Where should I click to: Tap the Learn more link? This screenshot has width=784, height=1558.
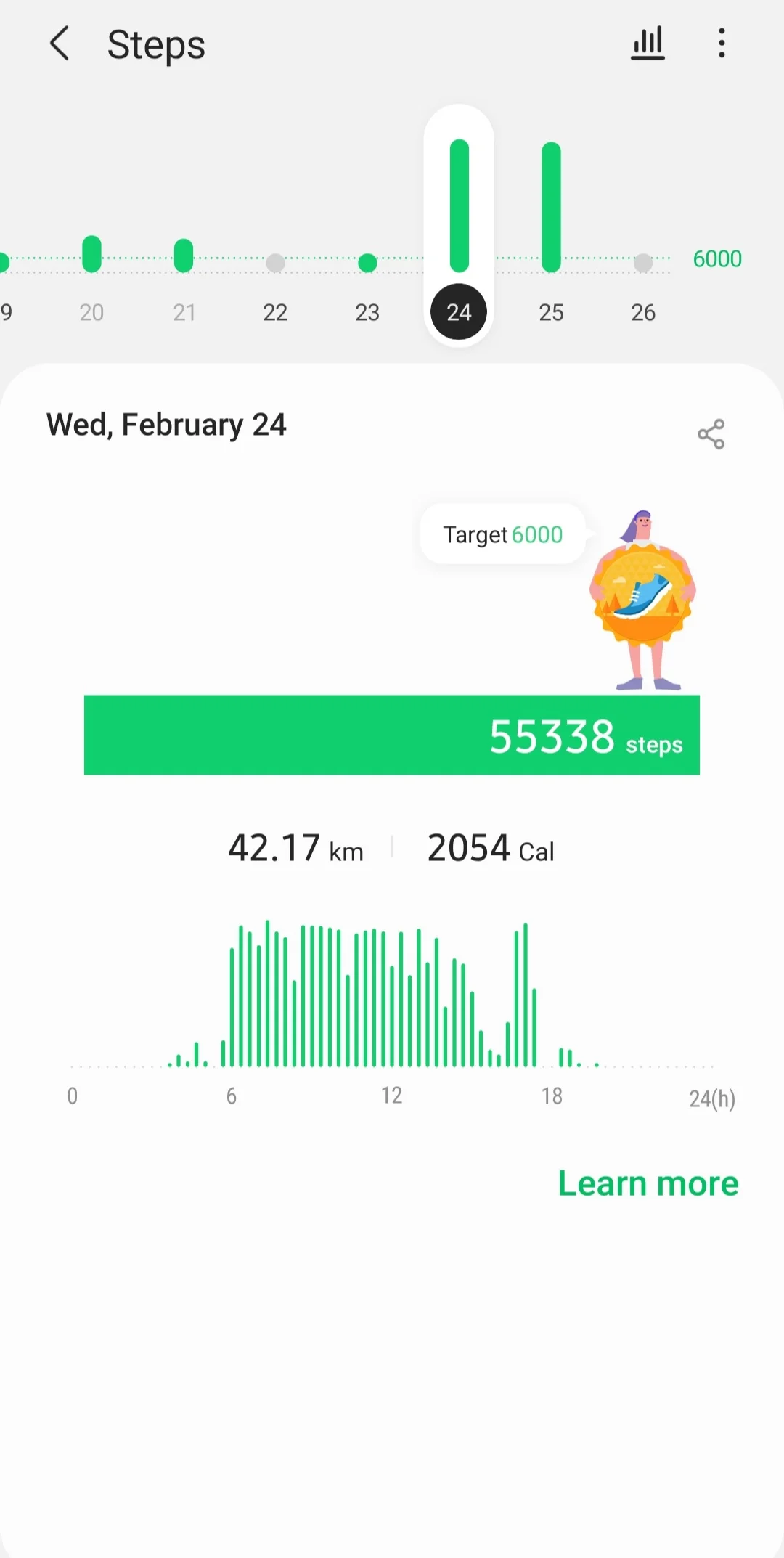pos(648,1183)
